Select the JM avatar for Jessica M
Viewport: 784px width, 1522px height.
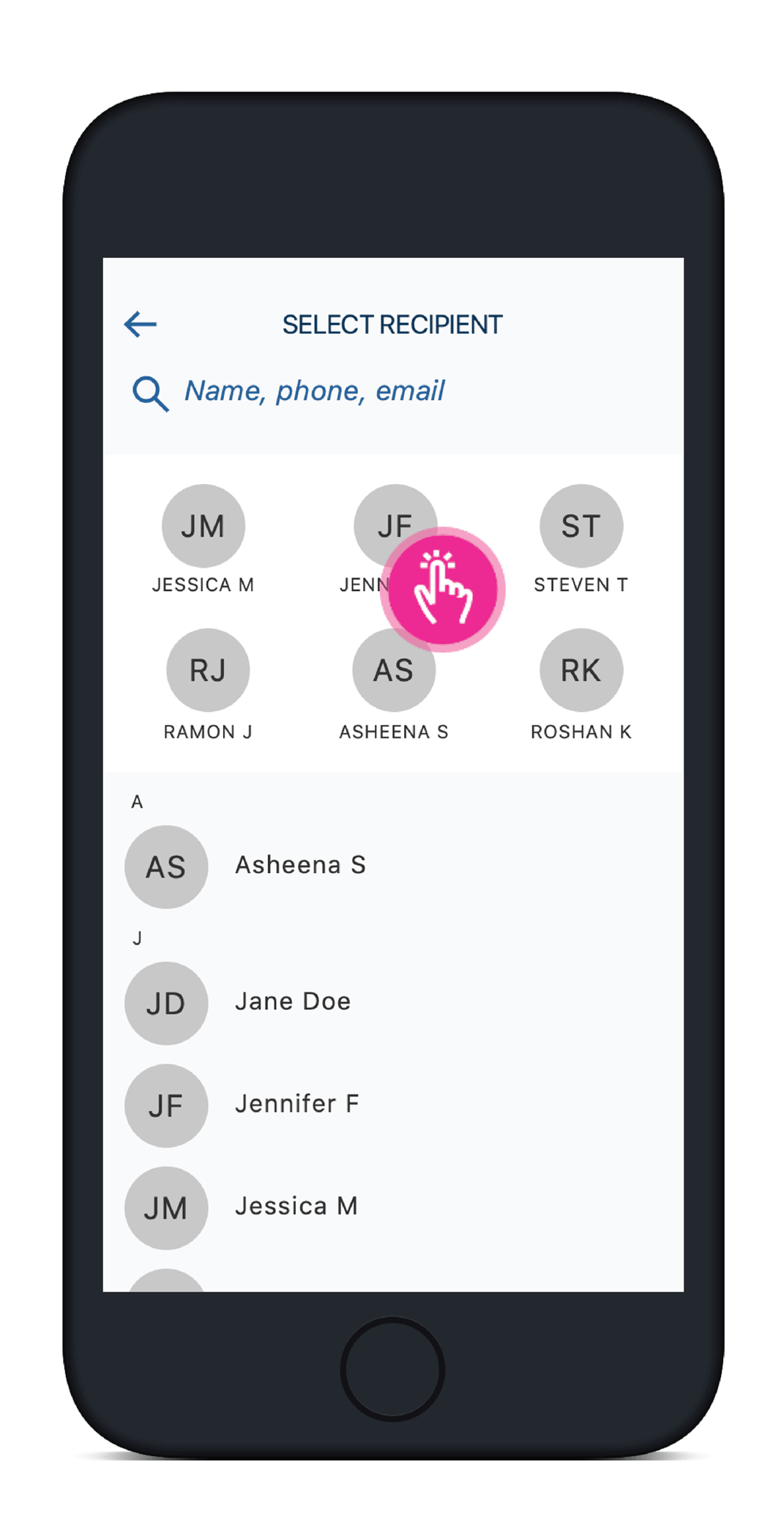coord(203,525)
